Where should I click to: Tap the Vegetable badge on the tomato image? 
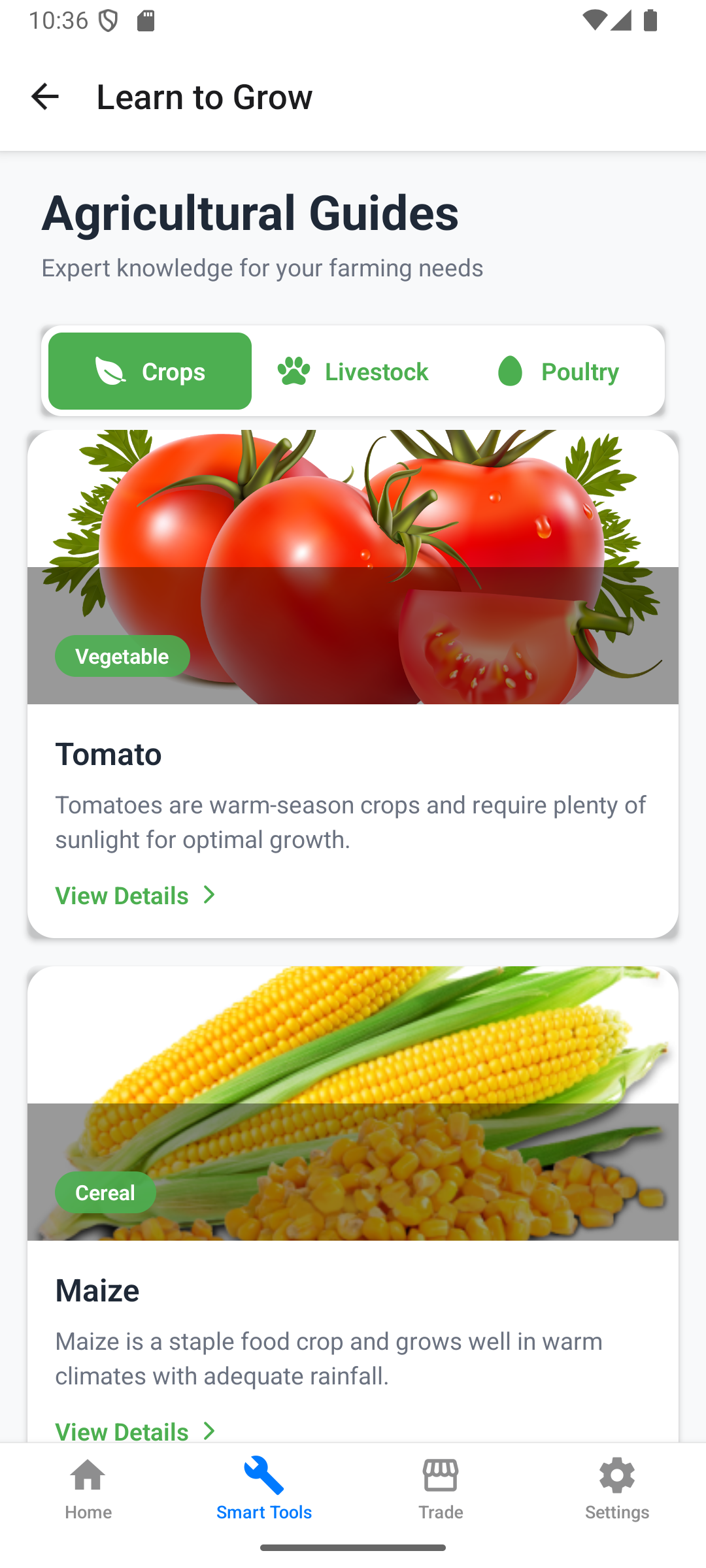coord(122,655)
